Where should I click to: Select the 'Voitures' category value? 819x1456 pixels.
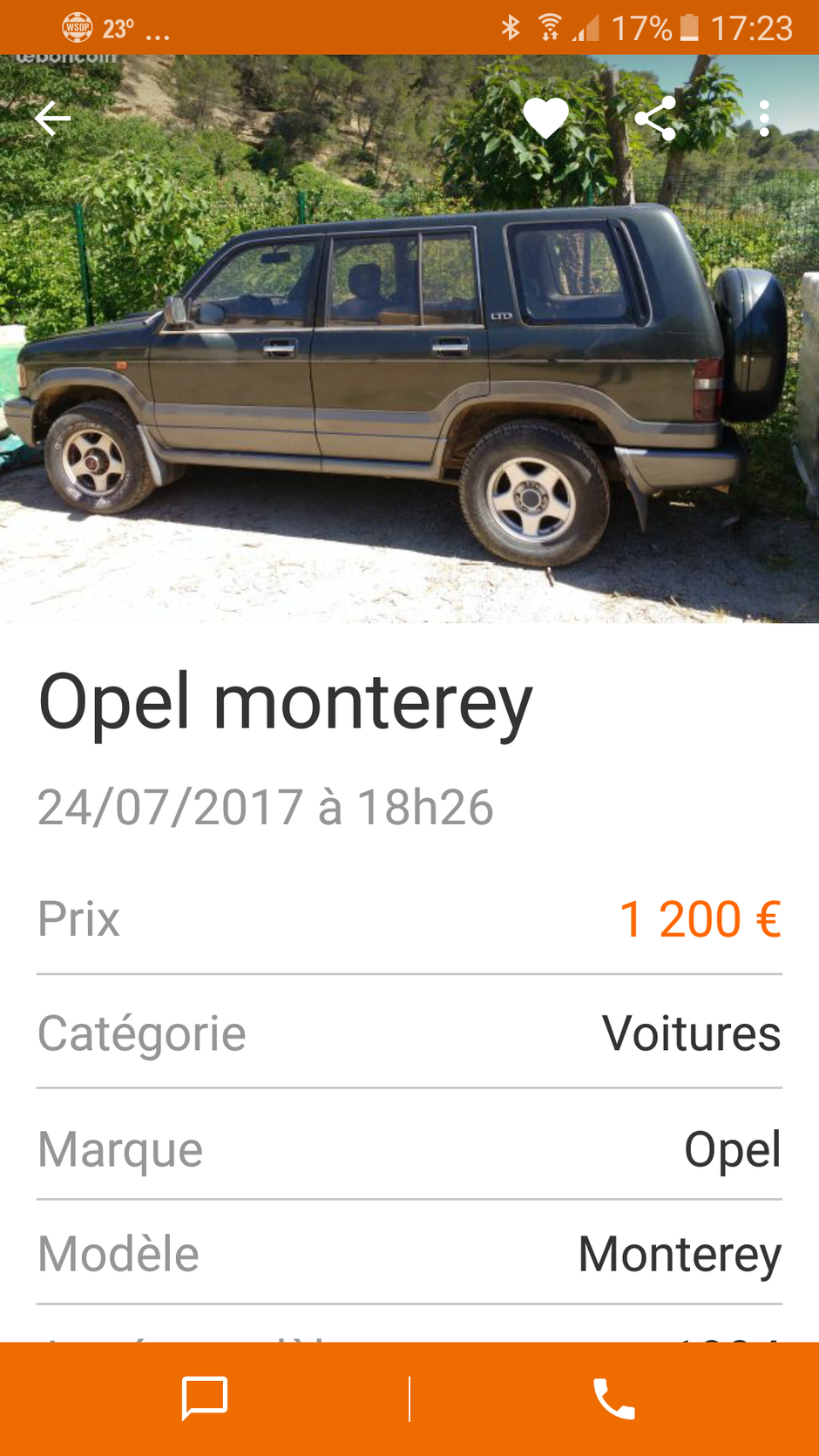(x=693, y=1033)
